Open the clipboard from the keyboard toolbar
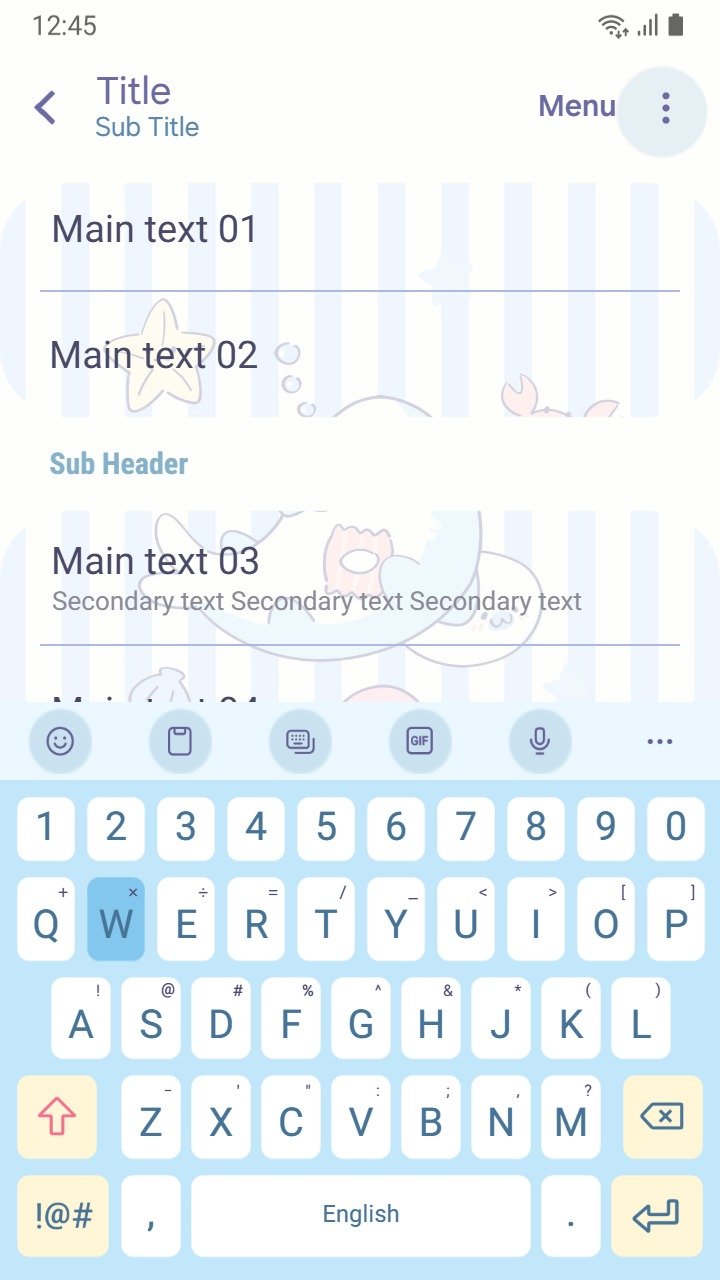 click(180, 741)
